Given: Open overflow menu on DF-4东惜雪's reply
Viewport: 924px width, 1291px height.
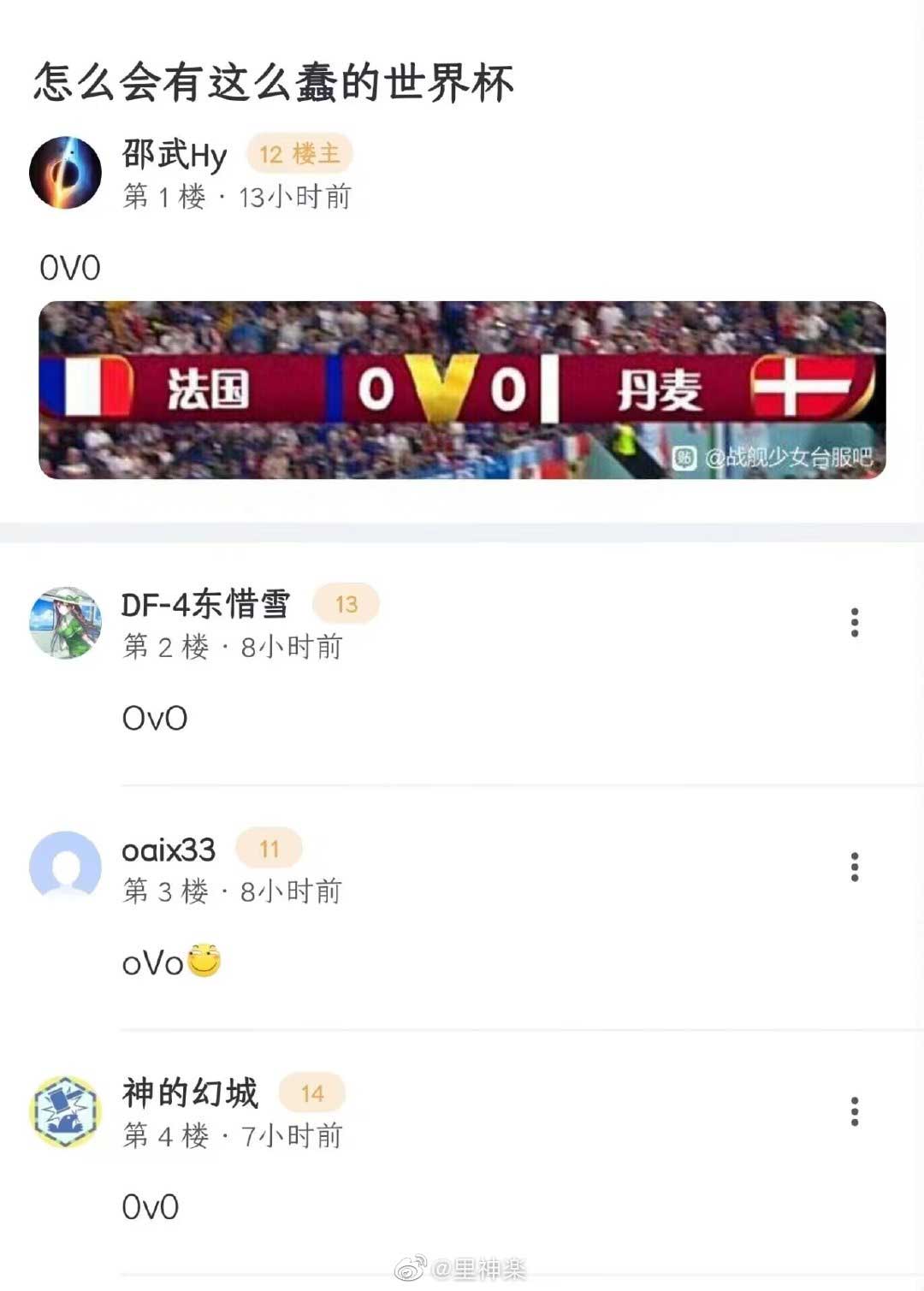Looking at the screenshot, I should click(x=854, y=623).
